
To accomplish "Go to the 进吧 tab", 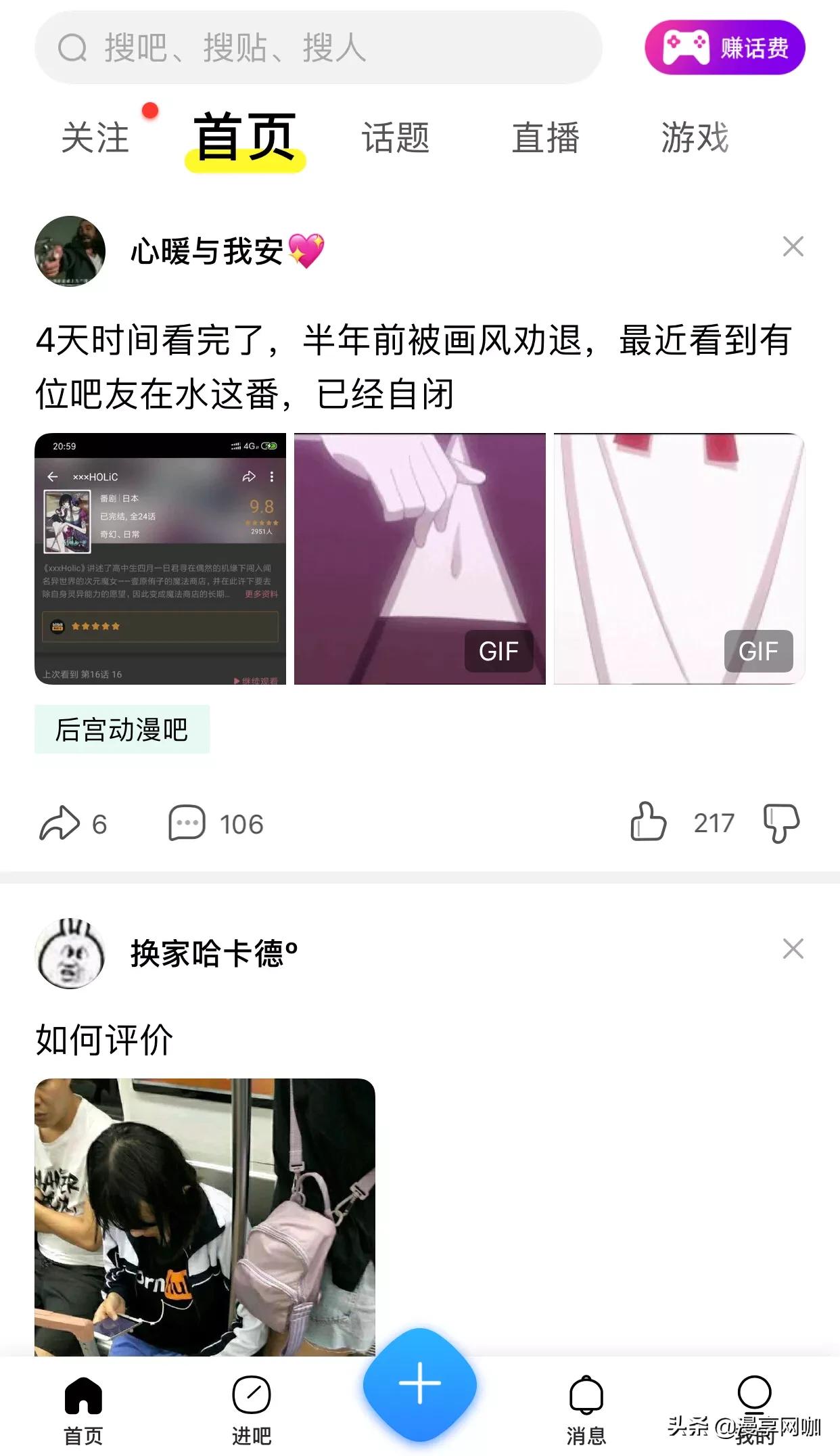I will (x=252, y=1409).
